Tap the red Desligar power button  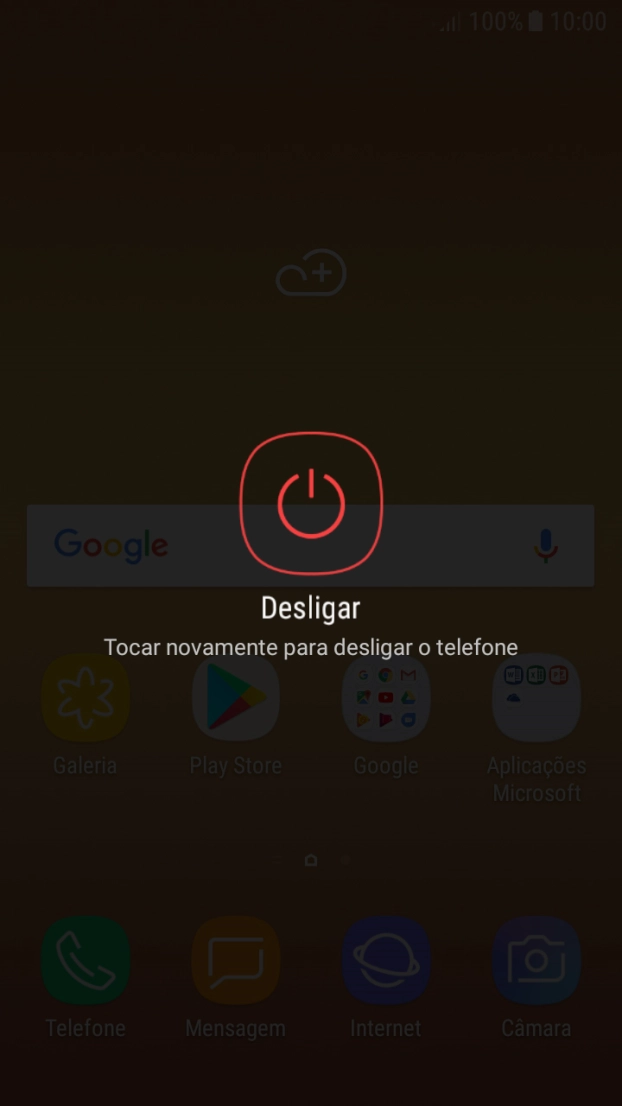coord(311,503)
